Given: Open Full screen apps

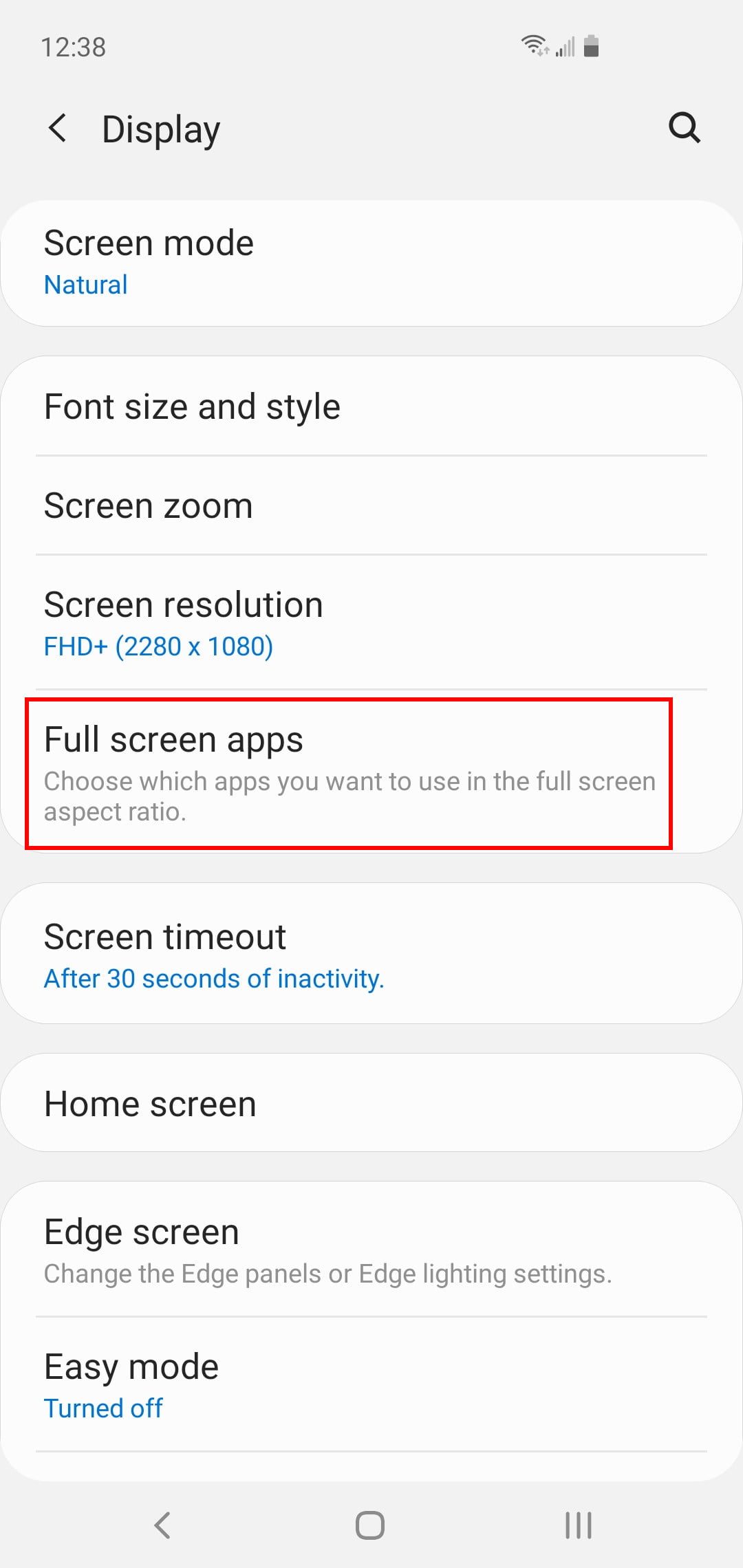Looking at the screenshot, I should point(348,773).
